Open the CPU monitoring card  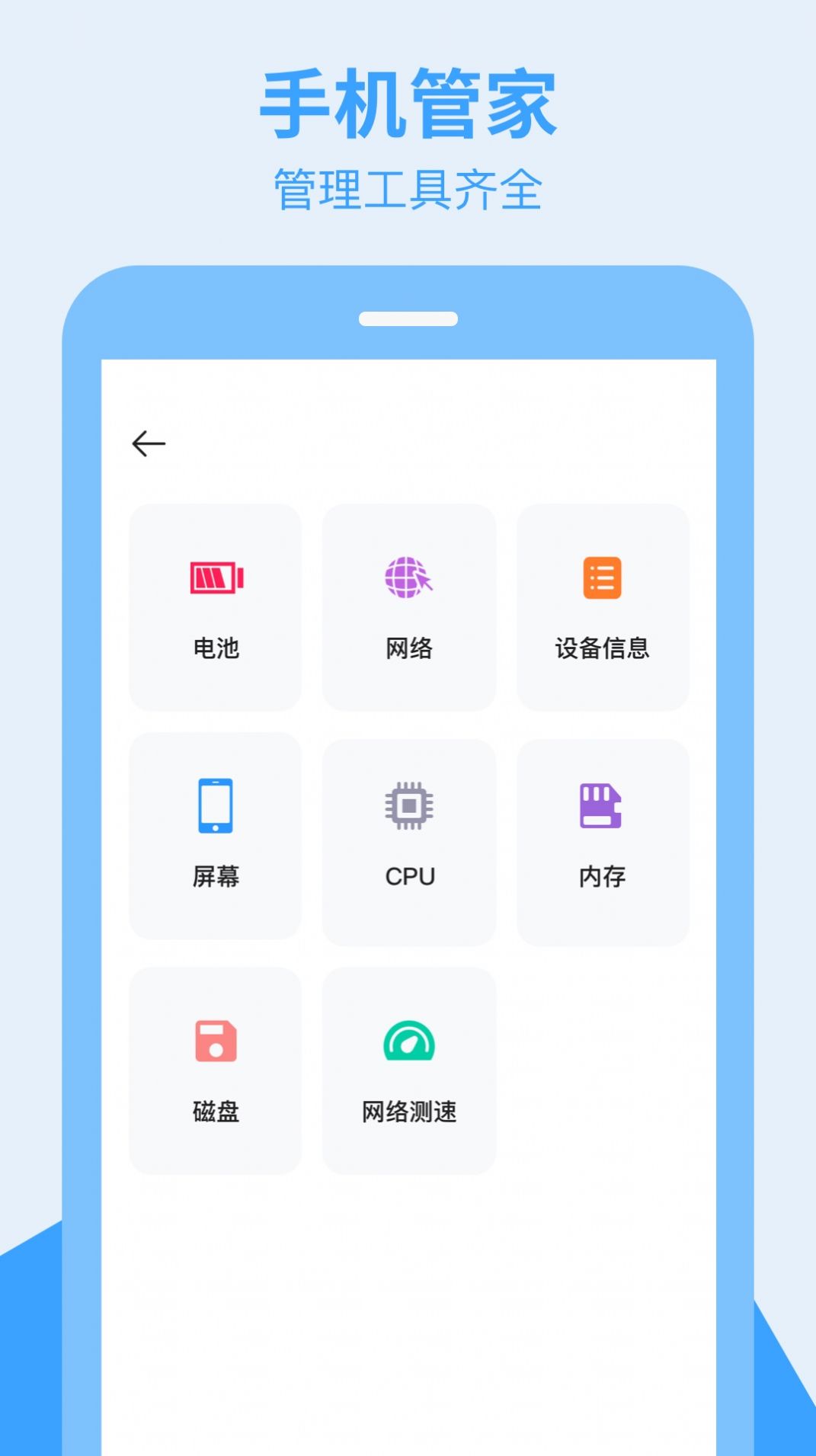click(x=409, y=838)
